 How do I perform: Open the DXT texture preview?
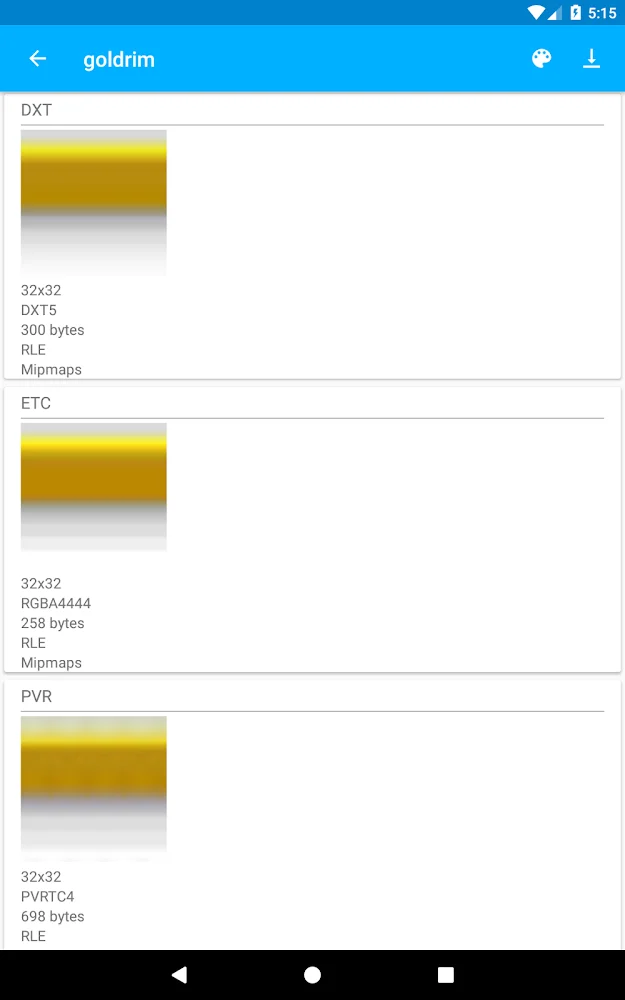[94, 202]
